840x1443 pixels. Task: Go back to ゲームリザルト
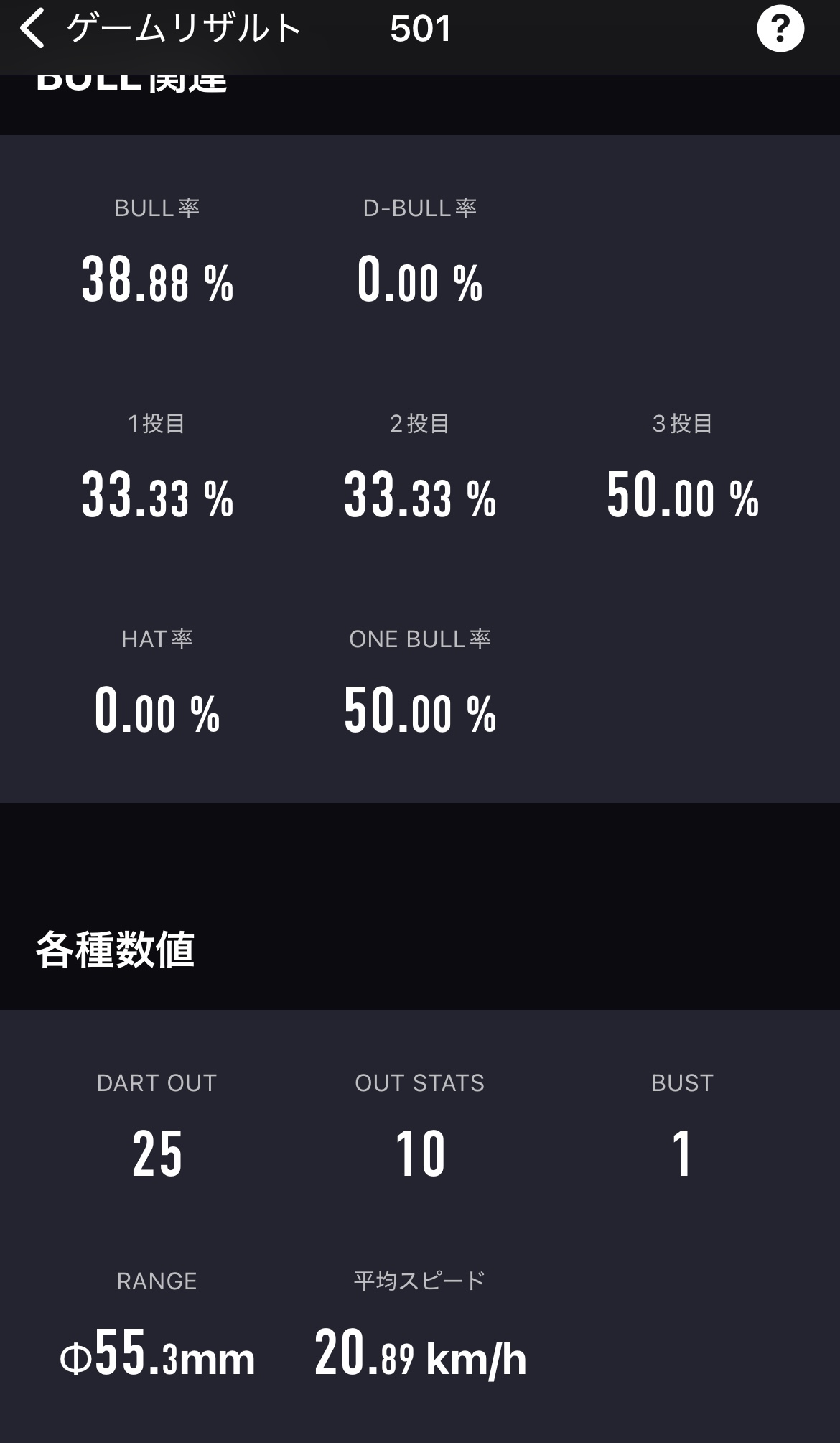coord(34,29)
